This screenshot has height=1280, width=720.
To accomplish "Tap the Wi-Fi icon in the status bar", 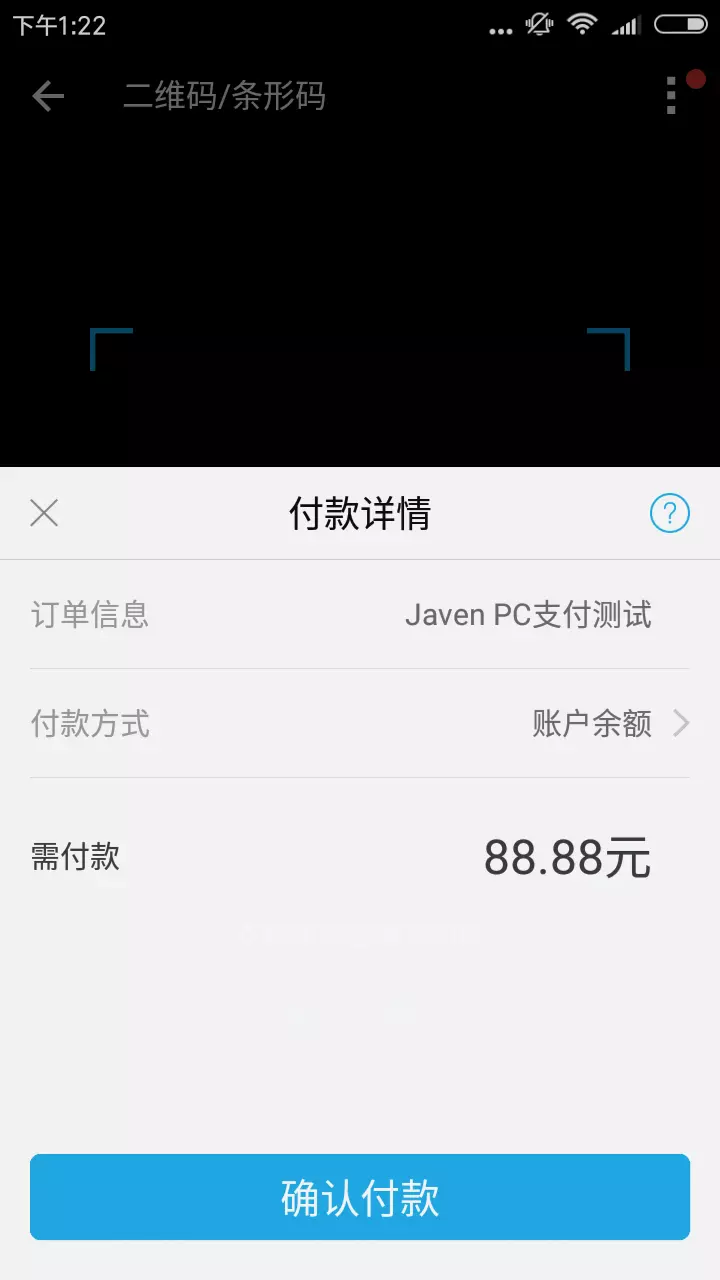I will click(x=583, y=27).
